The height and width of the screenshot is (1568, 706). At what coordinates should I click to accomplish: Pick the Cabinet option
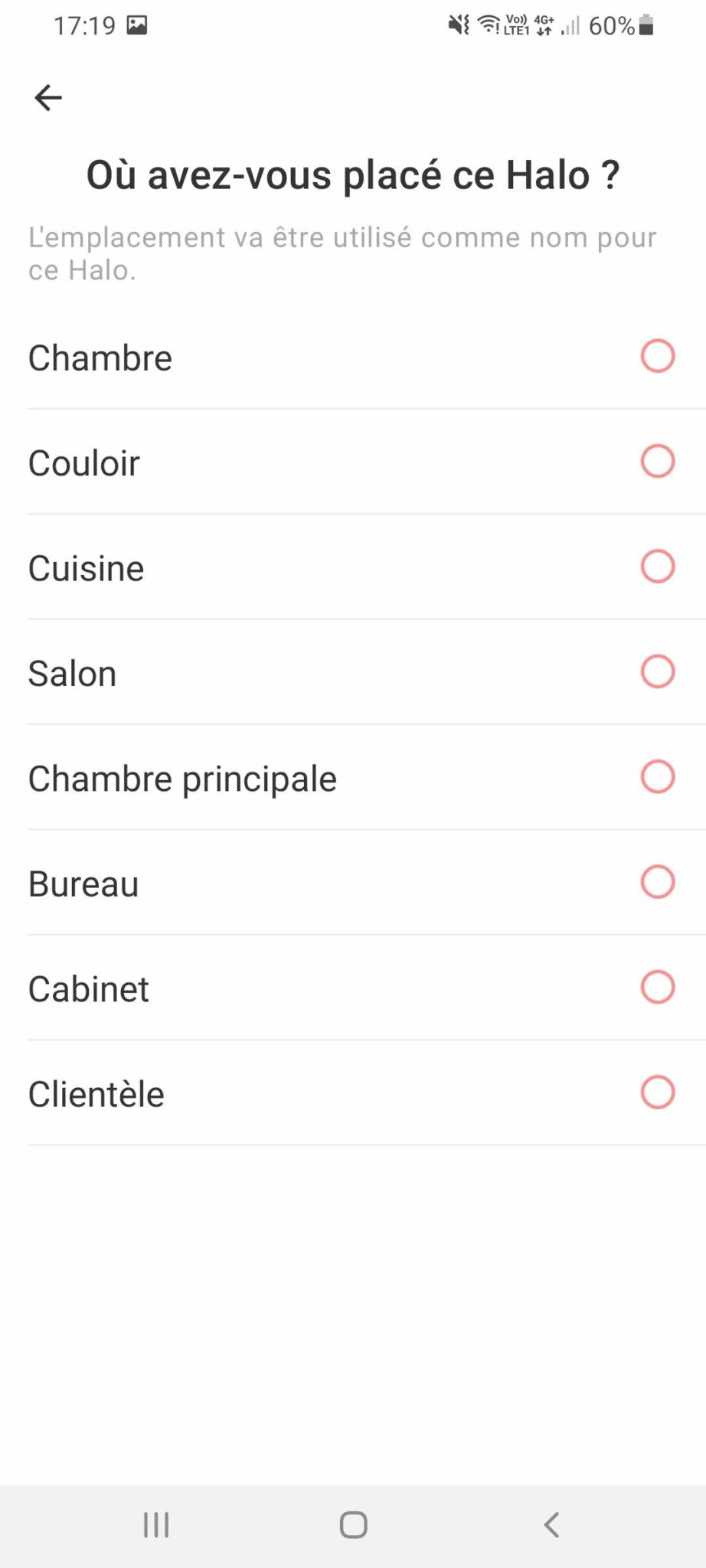pos(353,988)
